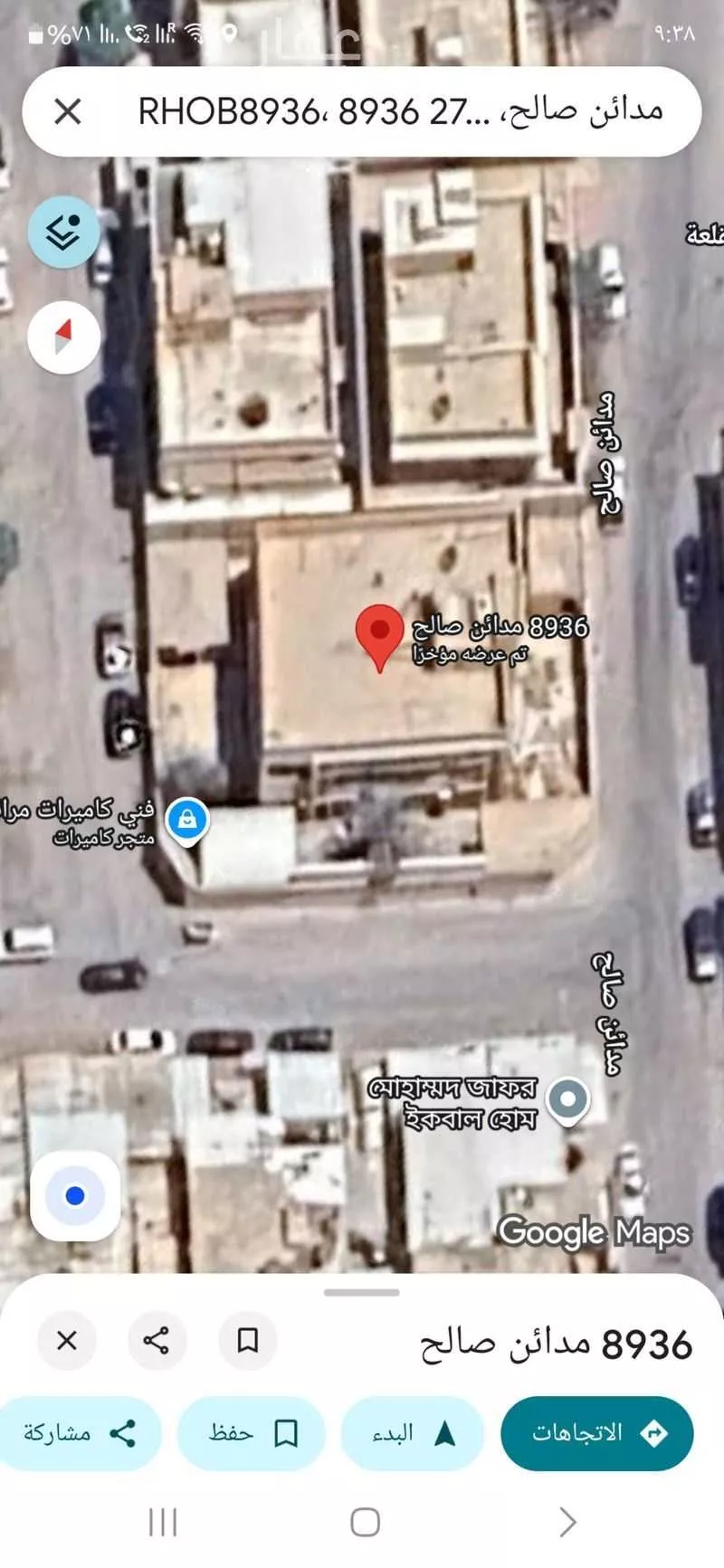Screen dimensions: 724x1568
Task: Center the map on my location
Action: point(76,1196)
